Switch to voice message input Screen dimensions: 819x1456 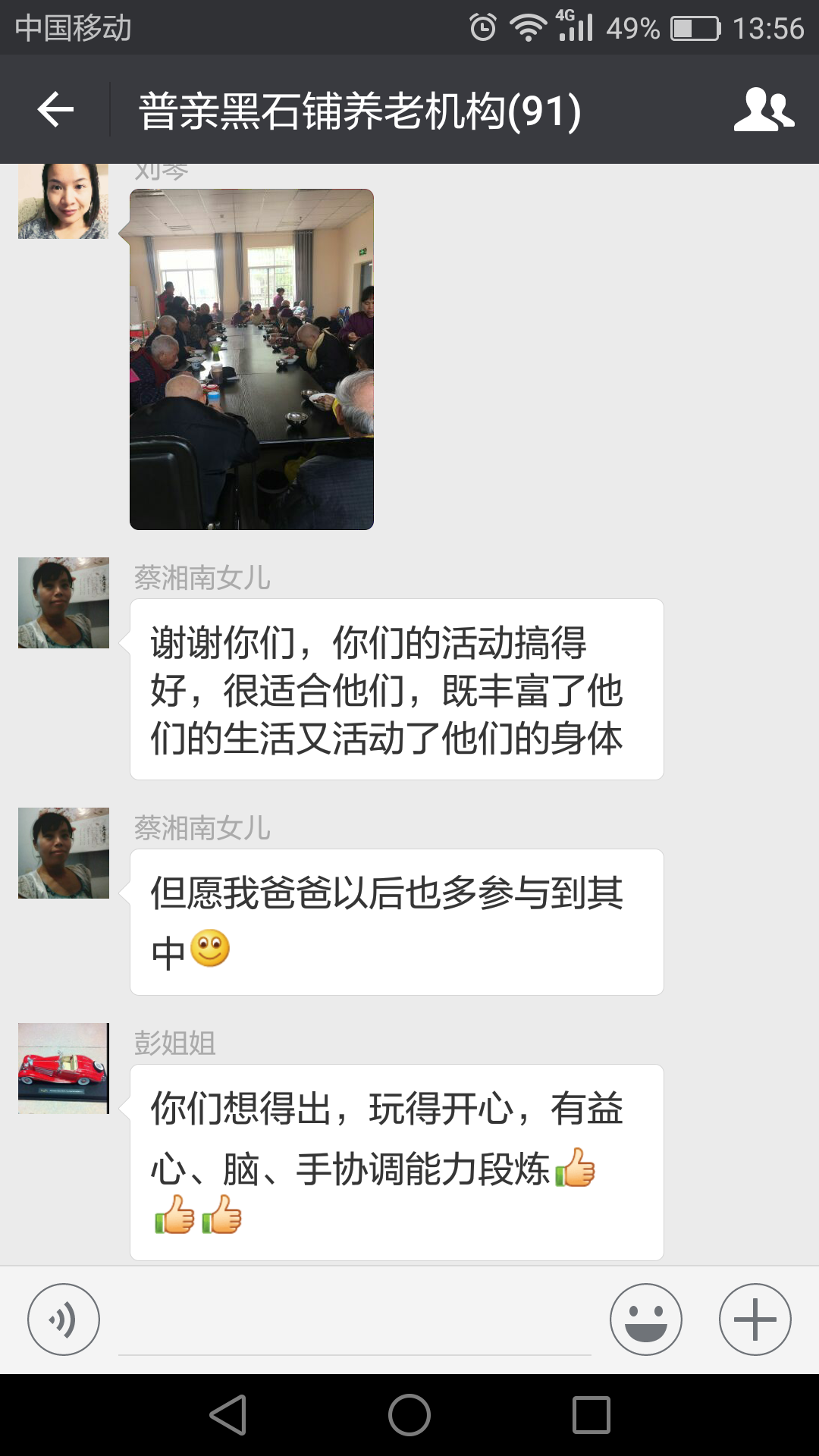64,1319
